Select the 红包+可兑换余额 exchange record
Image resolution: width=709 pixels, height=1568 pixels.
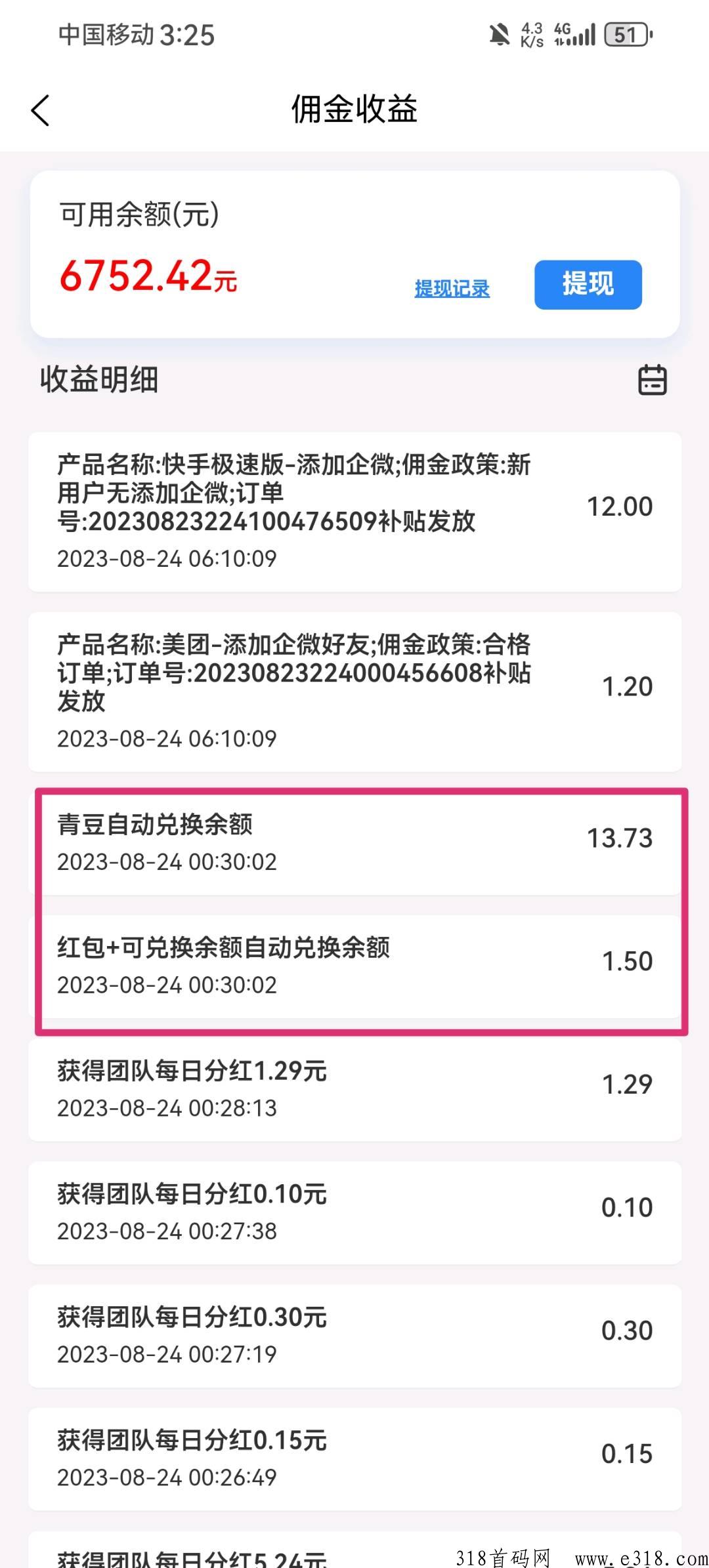pyautogui.click(x=354, y=964)
